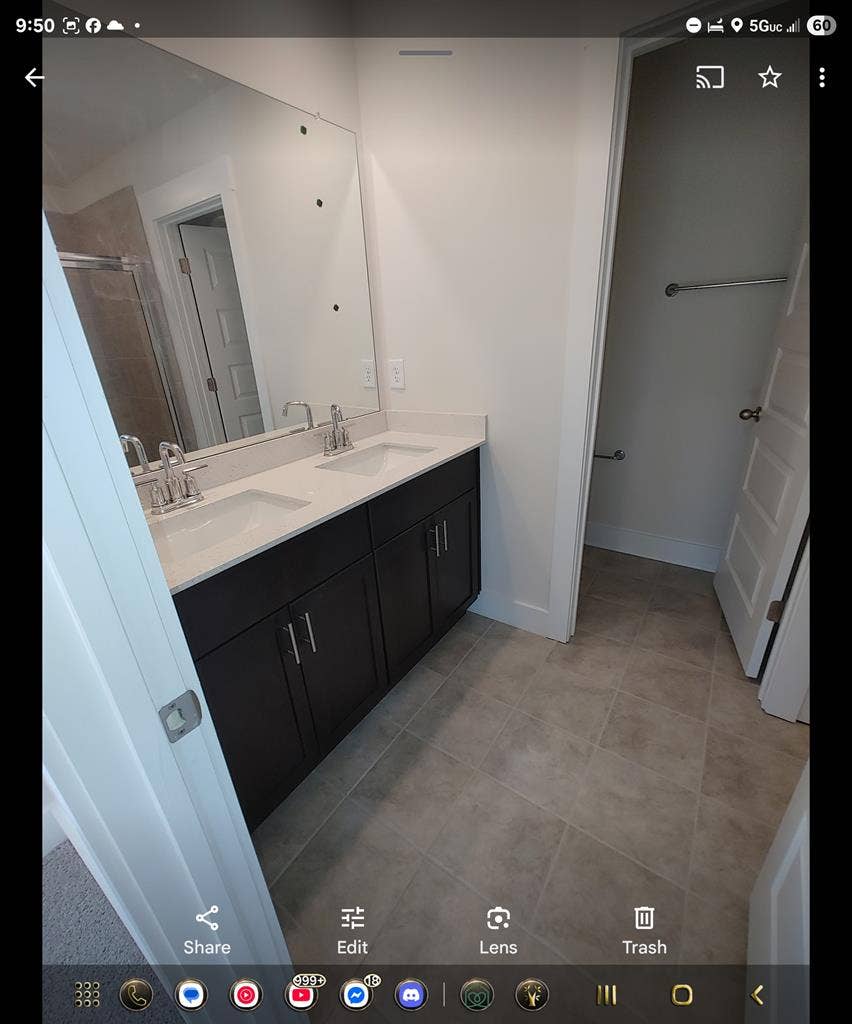852x1024 pixels.
Task: Open the app drawer grid in the taskbar
Action: [87, 994]
